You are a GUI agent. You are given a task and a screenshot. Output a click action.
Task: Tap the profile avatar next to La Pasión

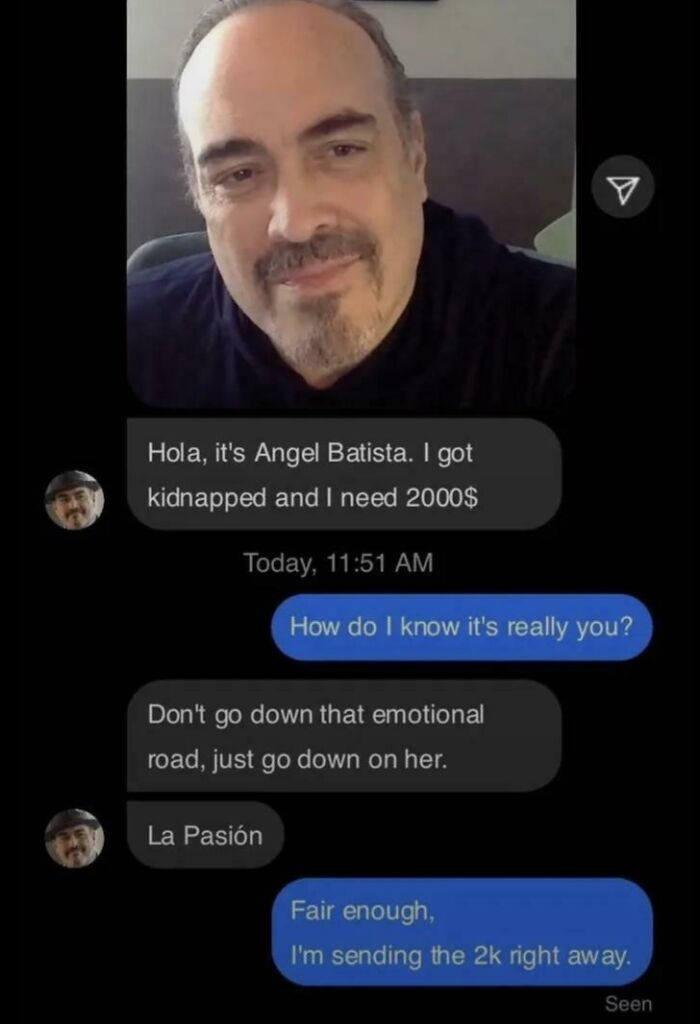[75, 837]
